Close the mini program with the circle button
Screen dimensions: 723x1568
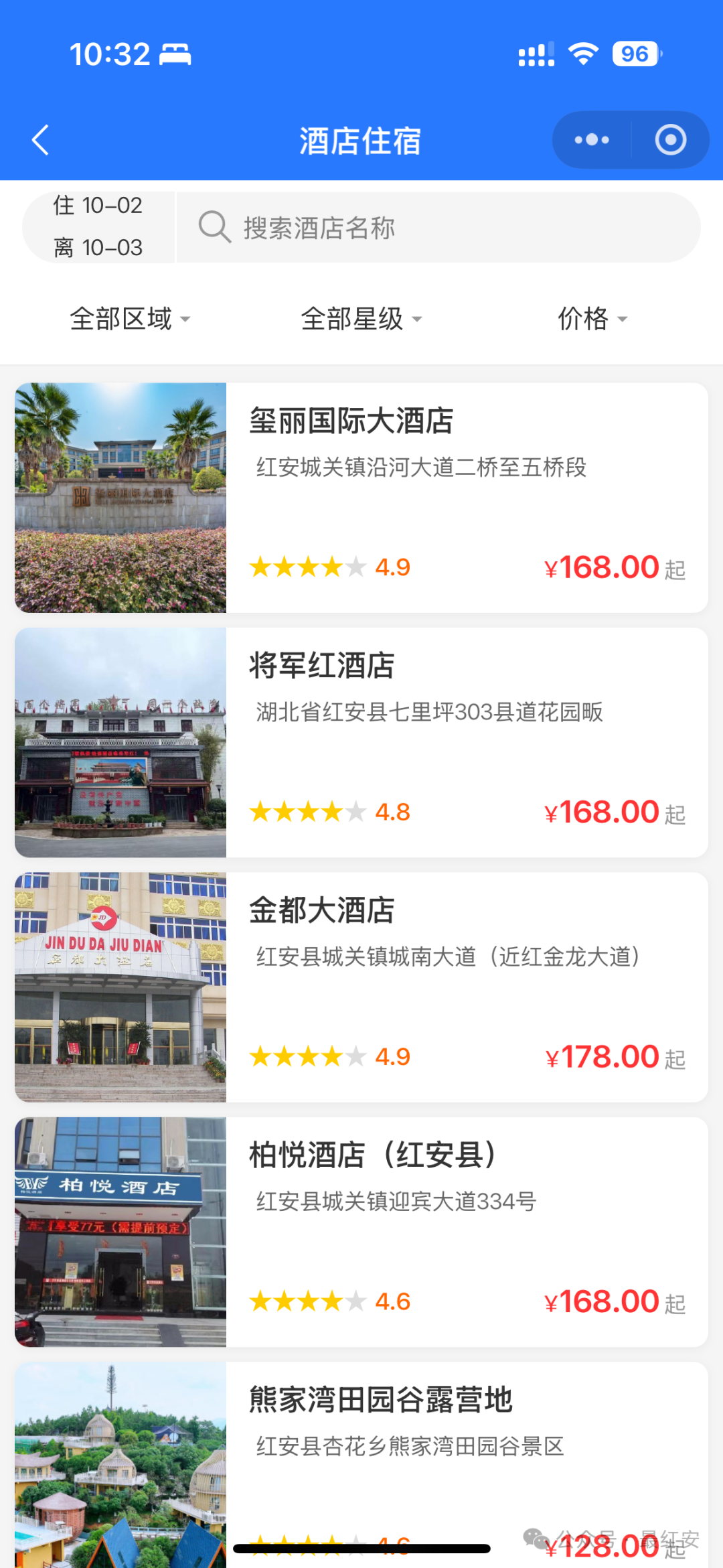pyautogui.click(x=670, y=140)
